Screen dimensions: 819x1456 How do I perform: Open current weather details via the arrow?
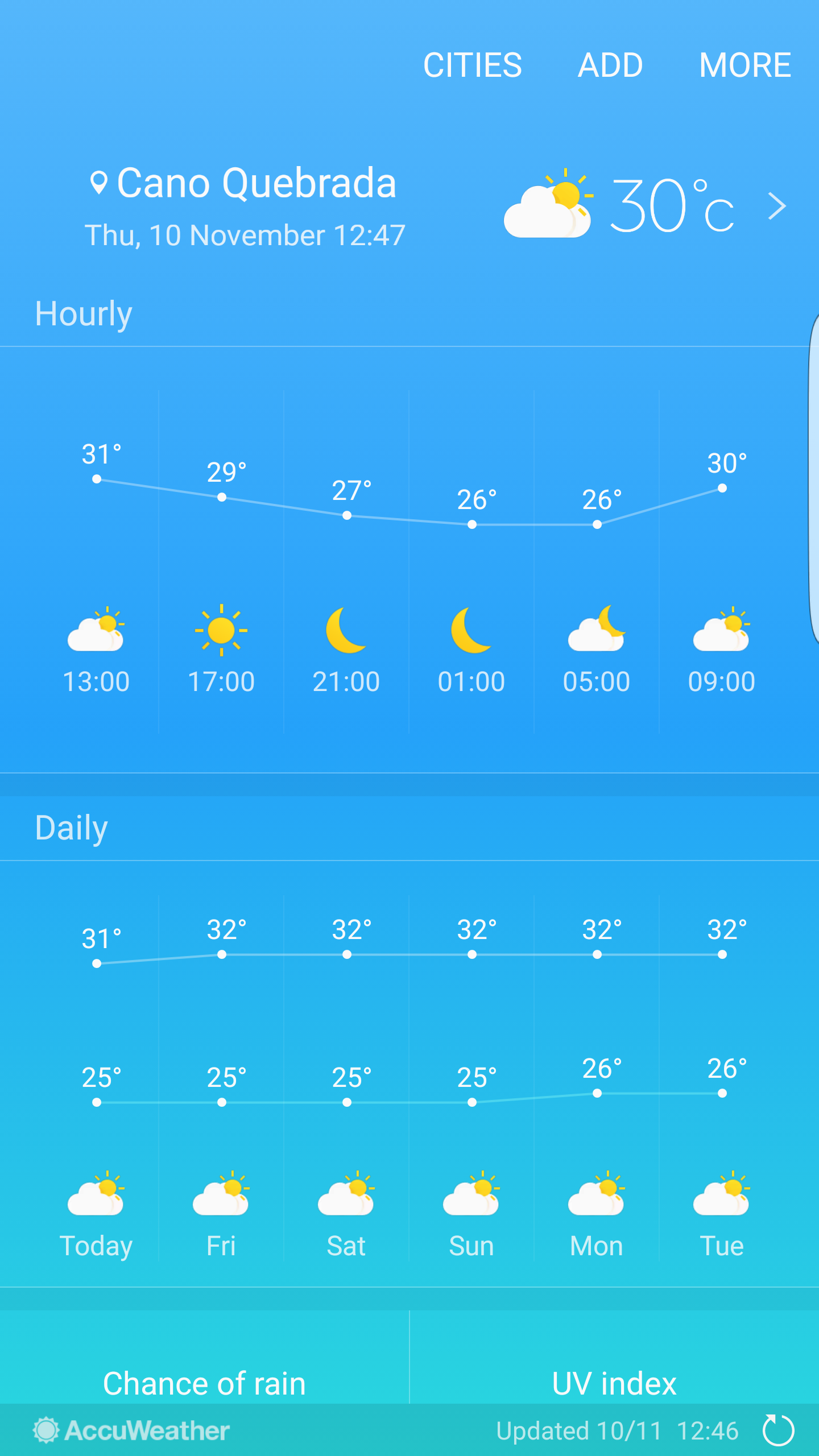[x=777, y=206]
